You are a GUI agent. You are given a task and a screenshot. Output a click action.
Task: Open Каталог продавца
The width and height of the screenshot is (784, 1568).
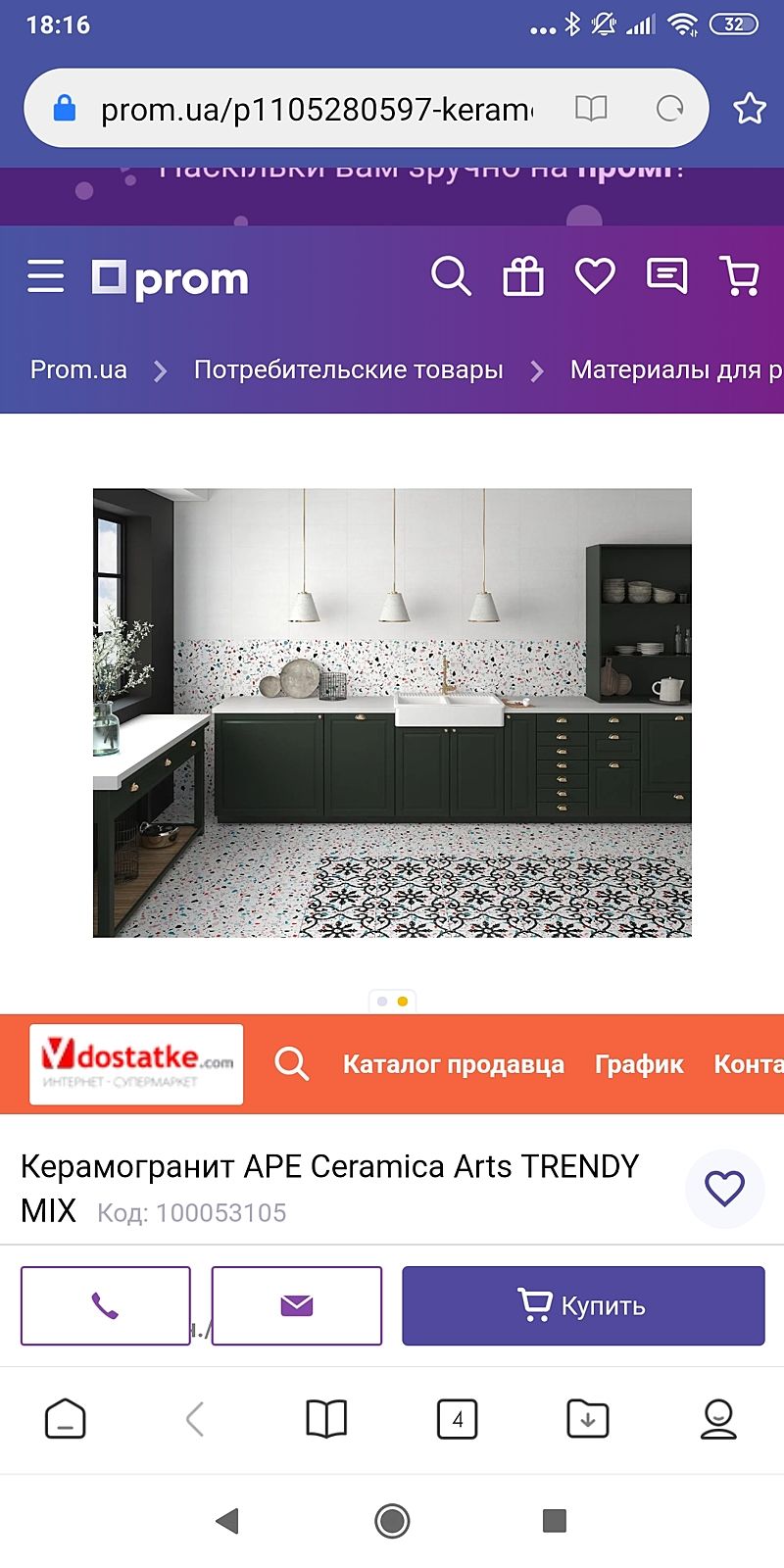click(453, 1064)
